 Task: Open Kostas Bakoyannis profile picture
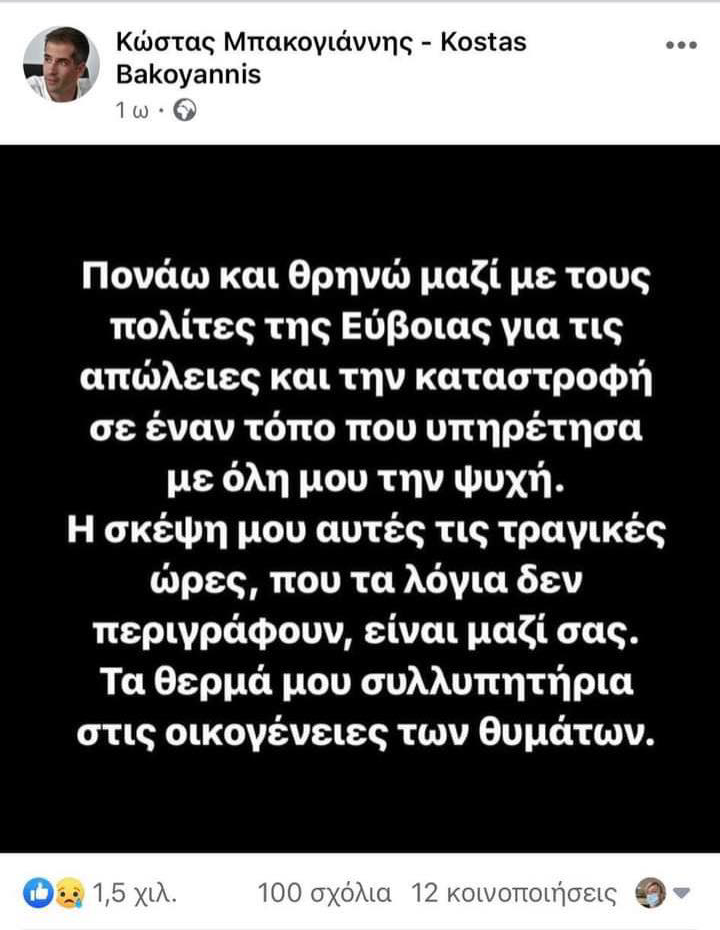(61, 64)
